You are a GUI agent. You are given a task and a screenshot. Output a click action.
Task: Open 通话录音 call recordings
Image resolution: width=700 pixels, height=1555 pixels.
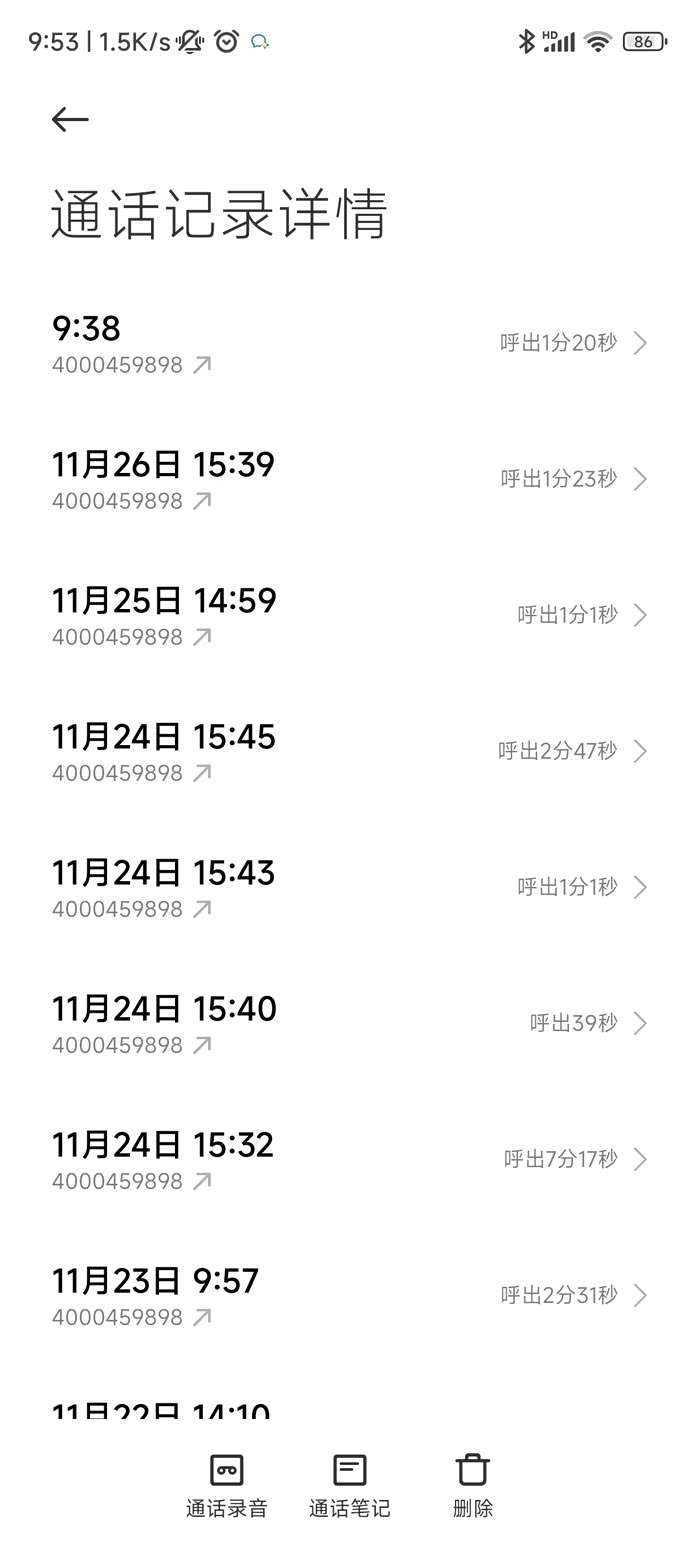click(x=227, y=1485)
